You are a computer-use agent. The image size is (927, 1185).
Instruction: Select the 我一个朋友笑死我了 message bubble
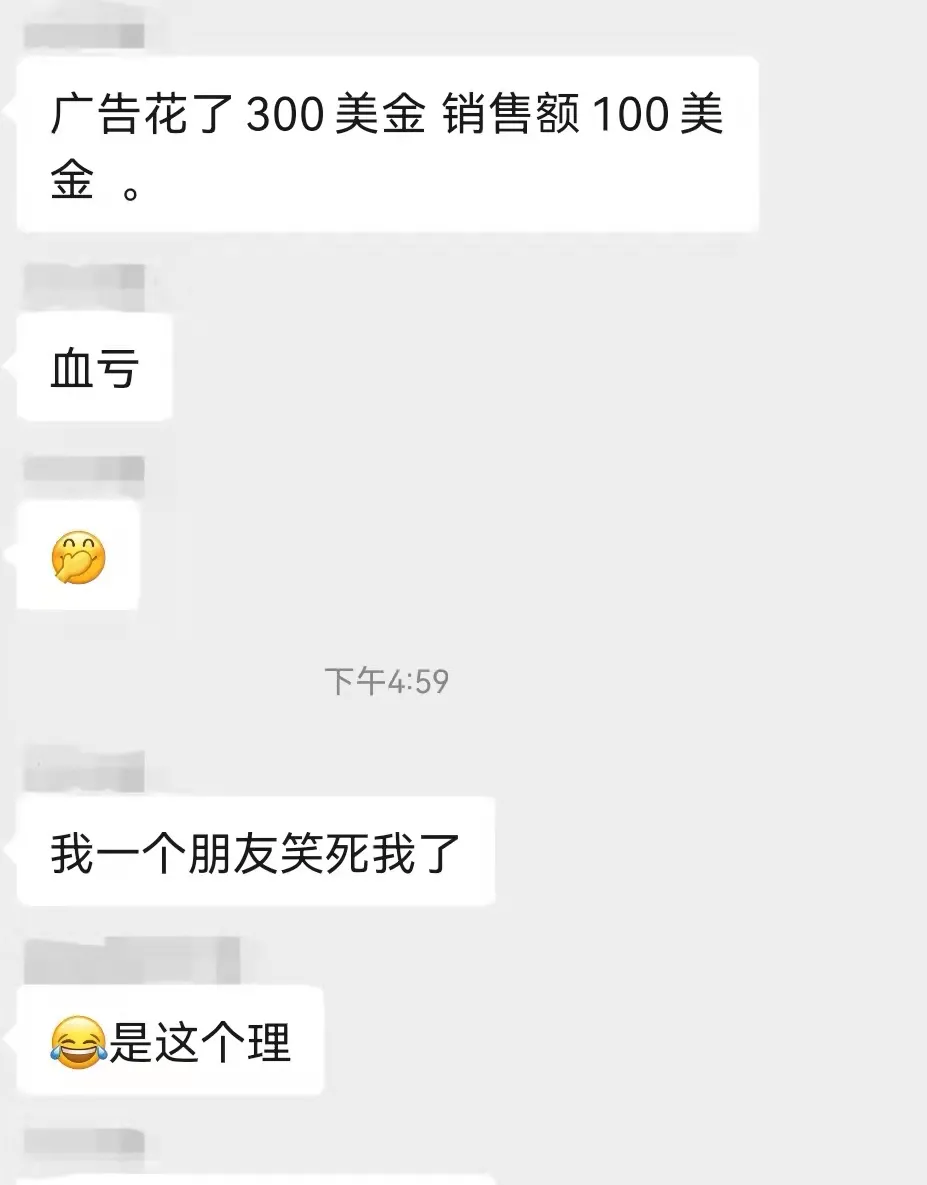255,851
